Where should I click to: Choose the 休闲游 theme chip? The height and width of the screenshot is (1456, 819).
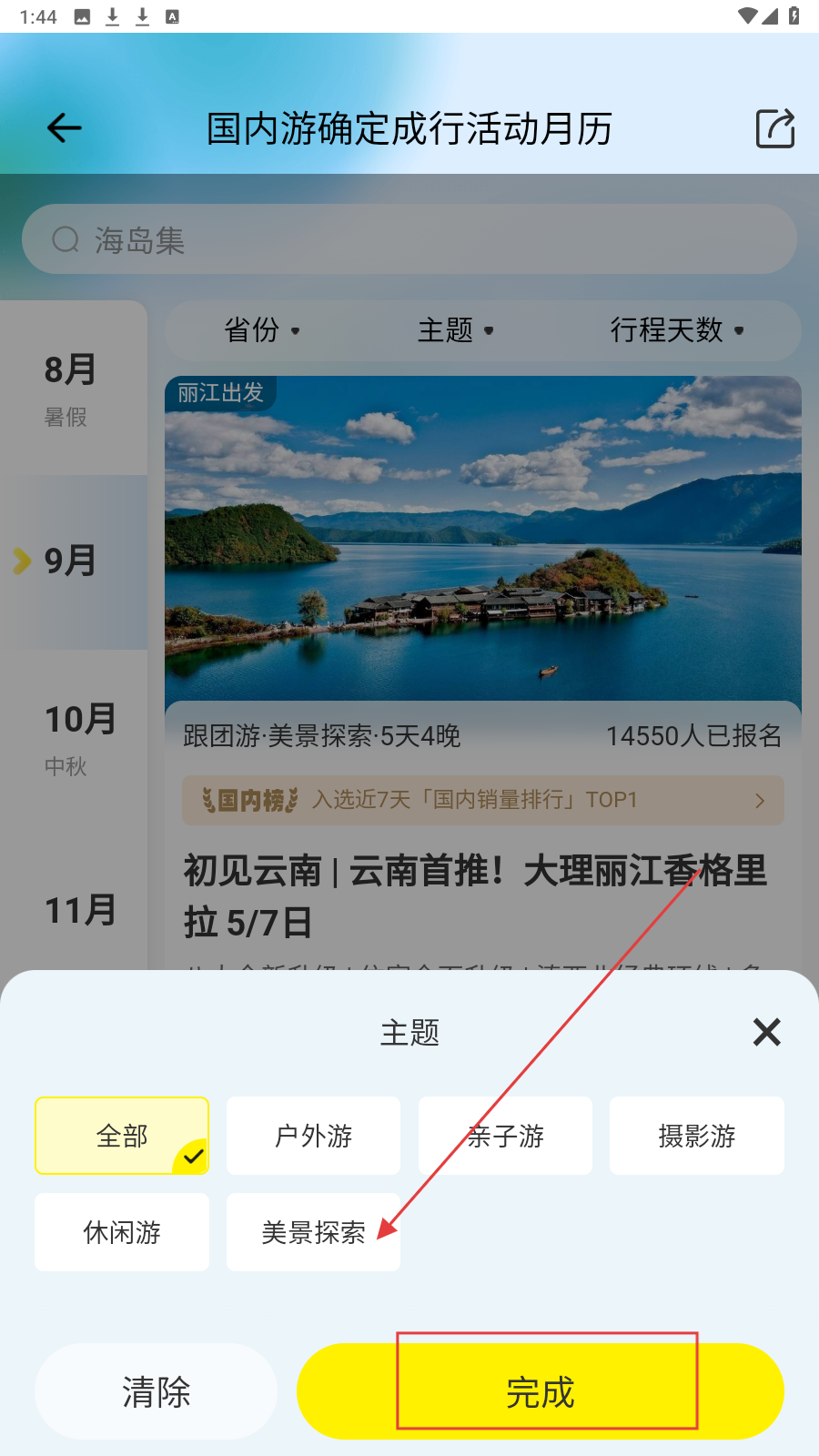coord(122,1232)
